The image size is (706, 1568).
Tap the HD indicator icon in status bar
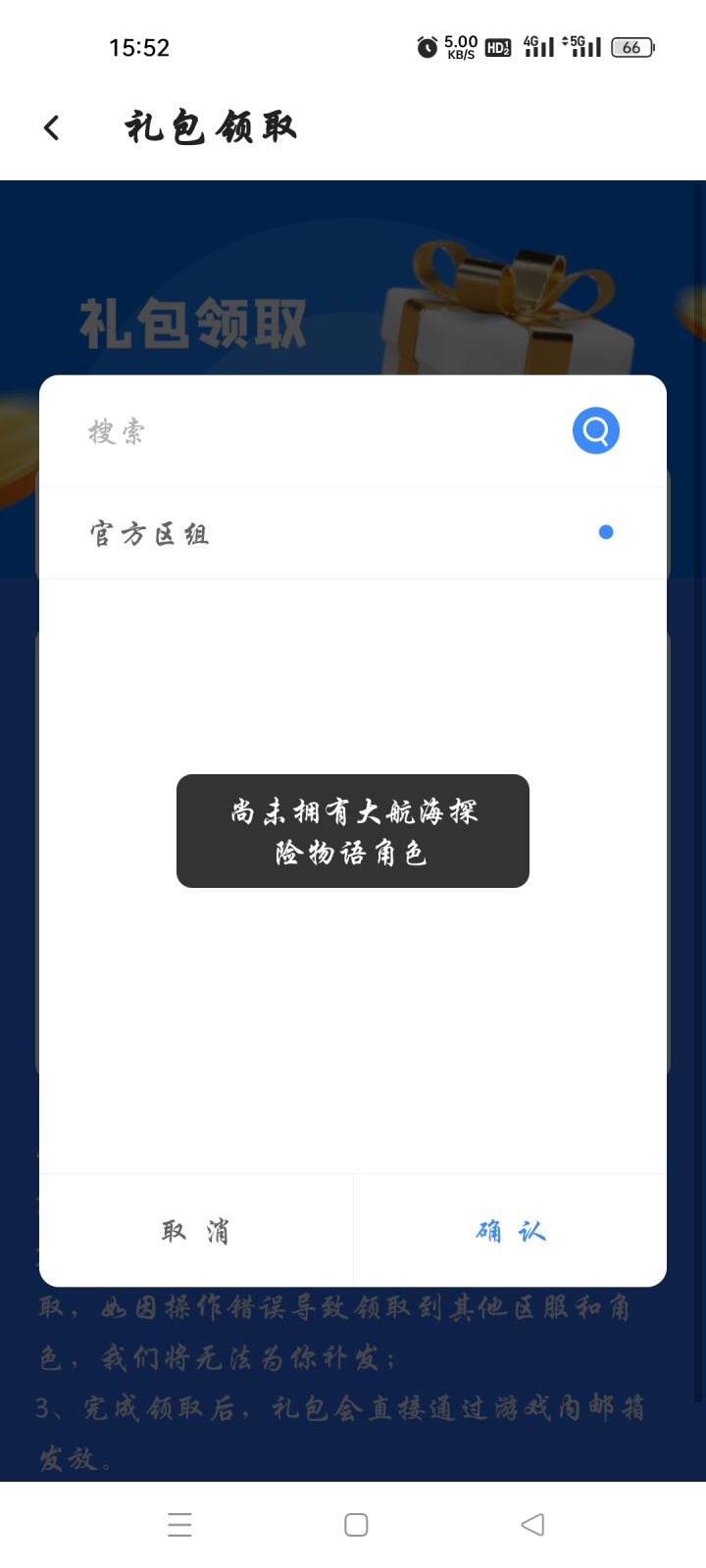tap(496, 45)
